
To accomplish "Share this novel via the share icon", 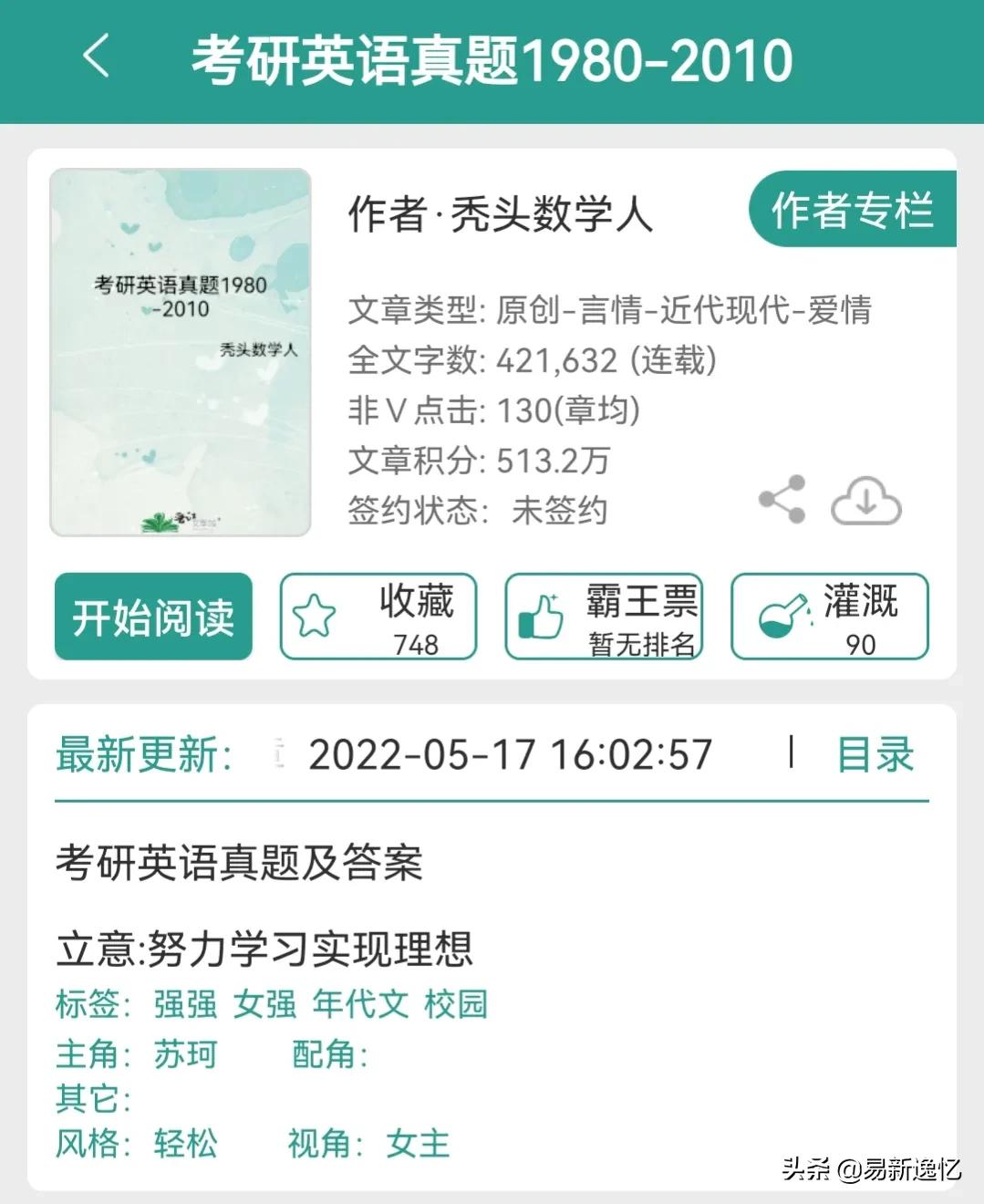I will (782, 499).
